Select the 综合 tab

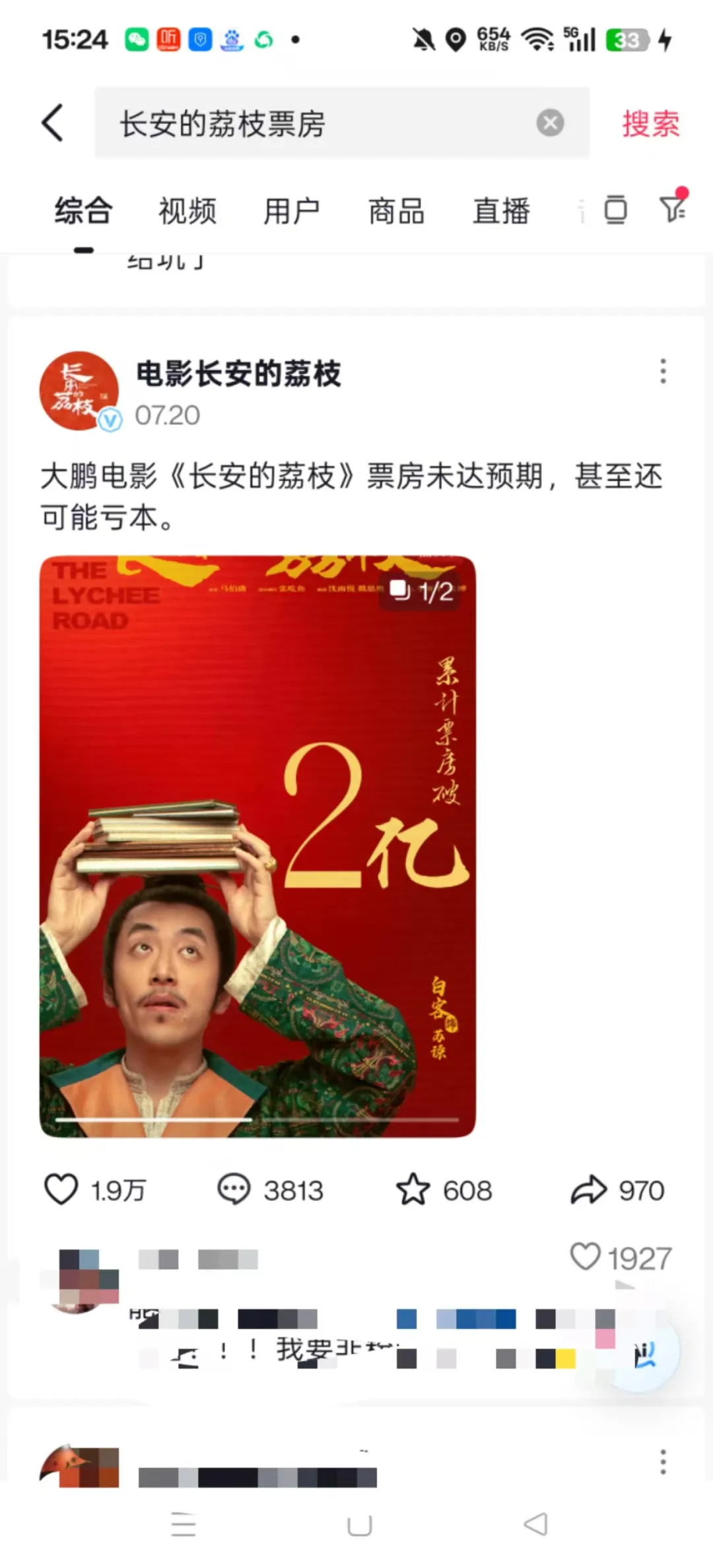tap(83, 212)
